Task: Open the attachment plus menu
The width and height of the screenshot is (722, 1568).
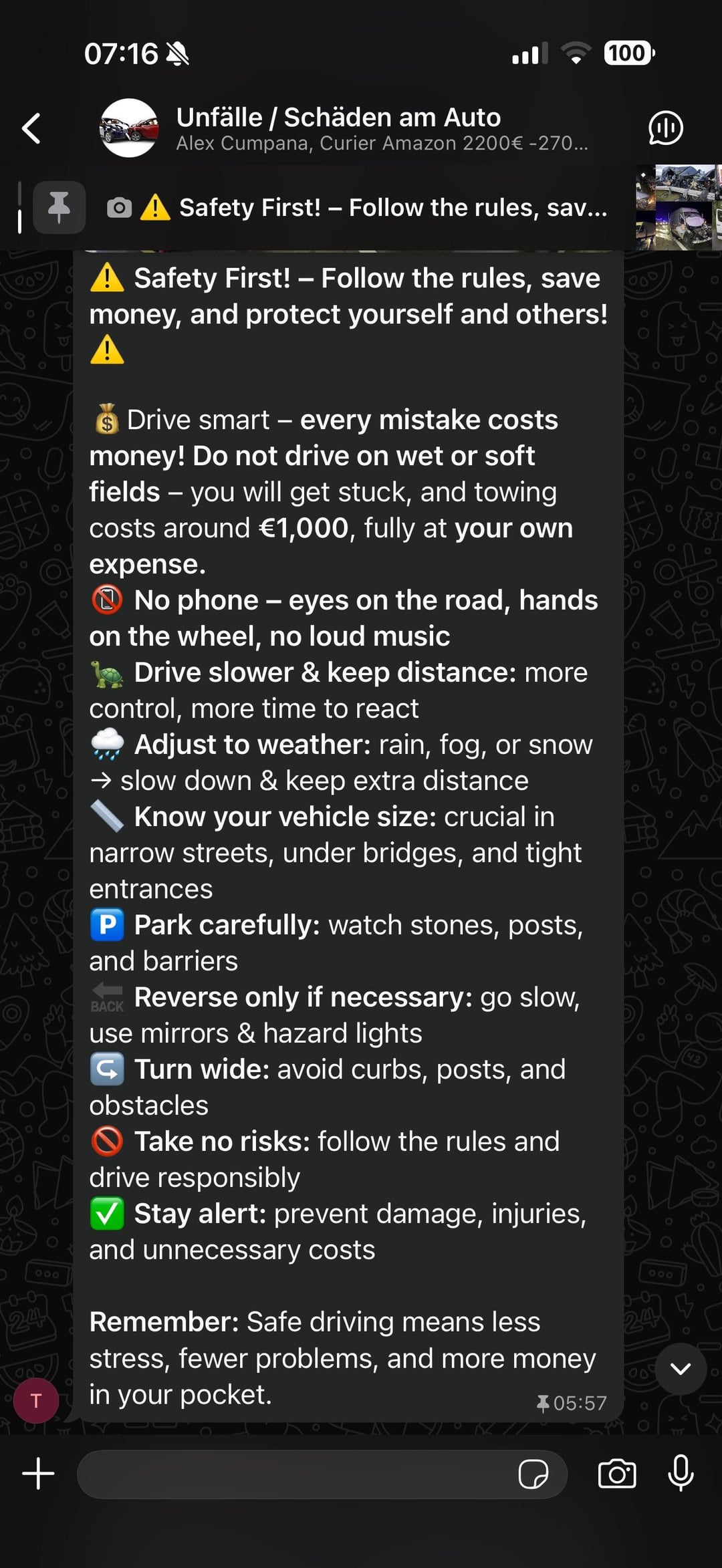Action: 38,1474
